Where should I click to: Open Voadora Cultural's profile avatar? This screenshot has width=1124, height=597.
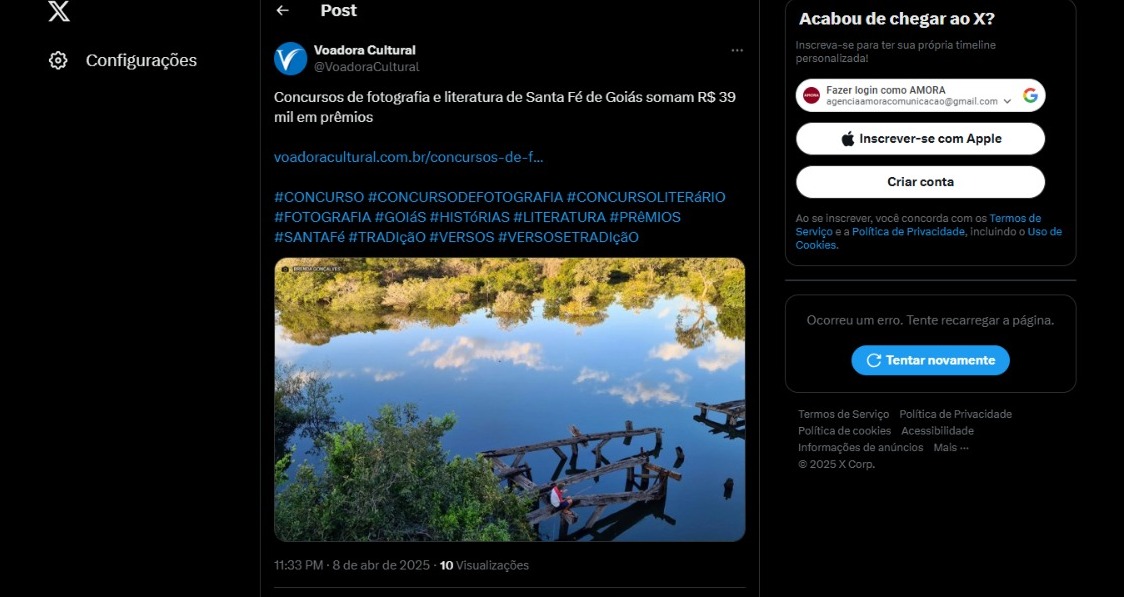pyautogui.click(x=290, y=59)
